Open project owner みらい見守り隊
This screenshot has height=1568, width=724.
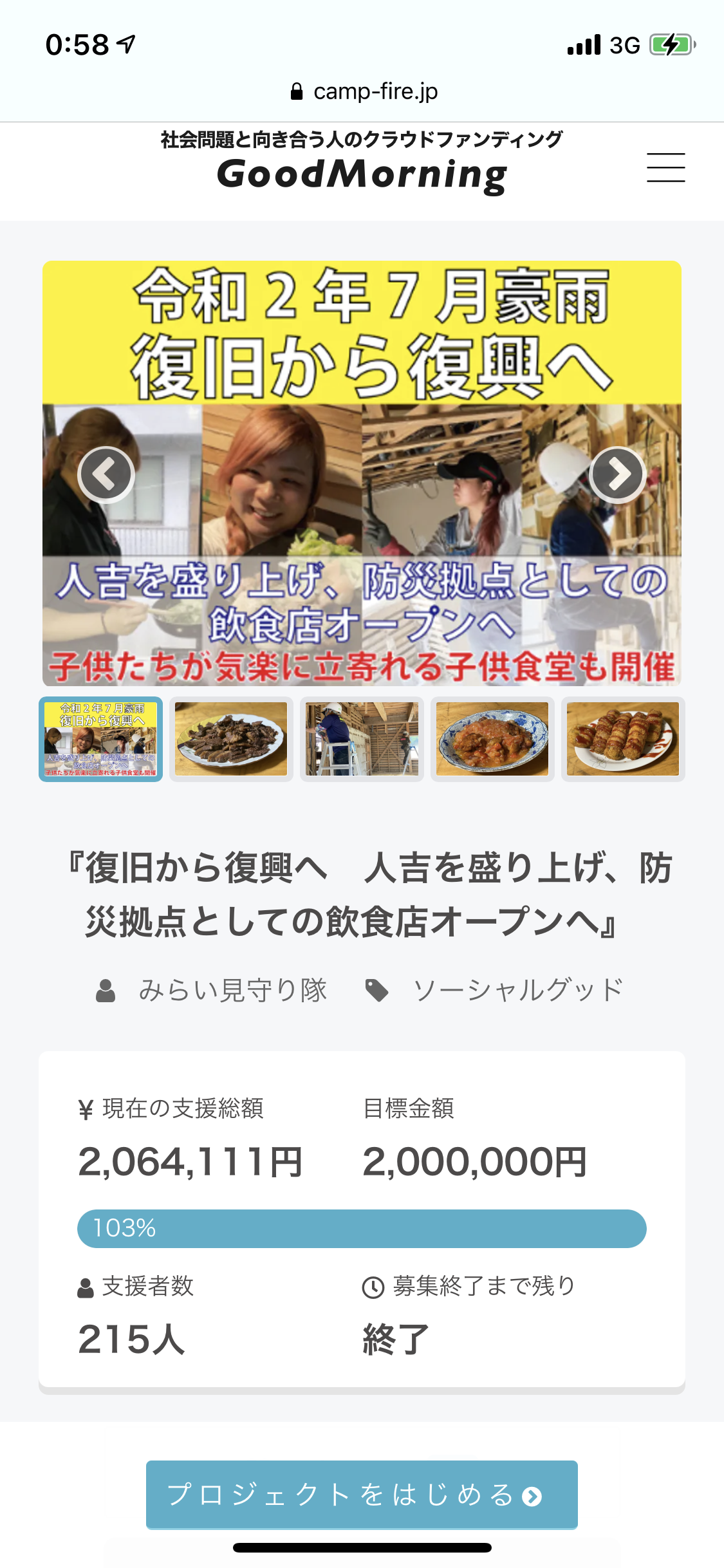tap(232, 990)
